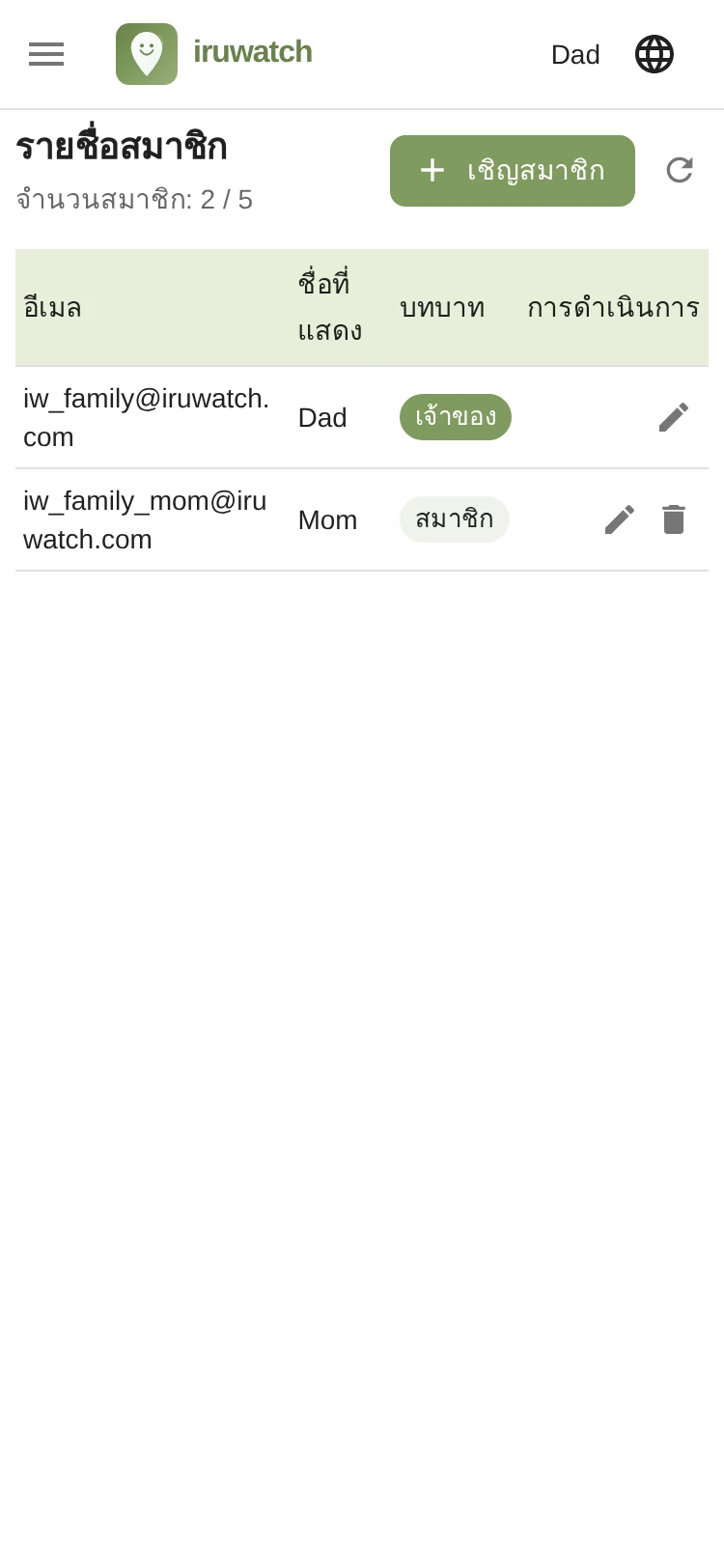Open the hamburger drawer menu
The image size is (724, 1568).
pyautogui.click(x=46, y=54)
